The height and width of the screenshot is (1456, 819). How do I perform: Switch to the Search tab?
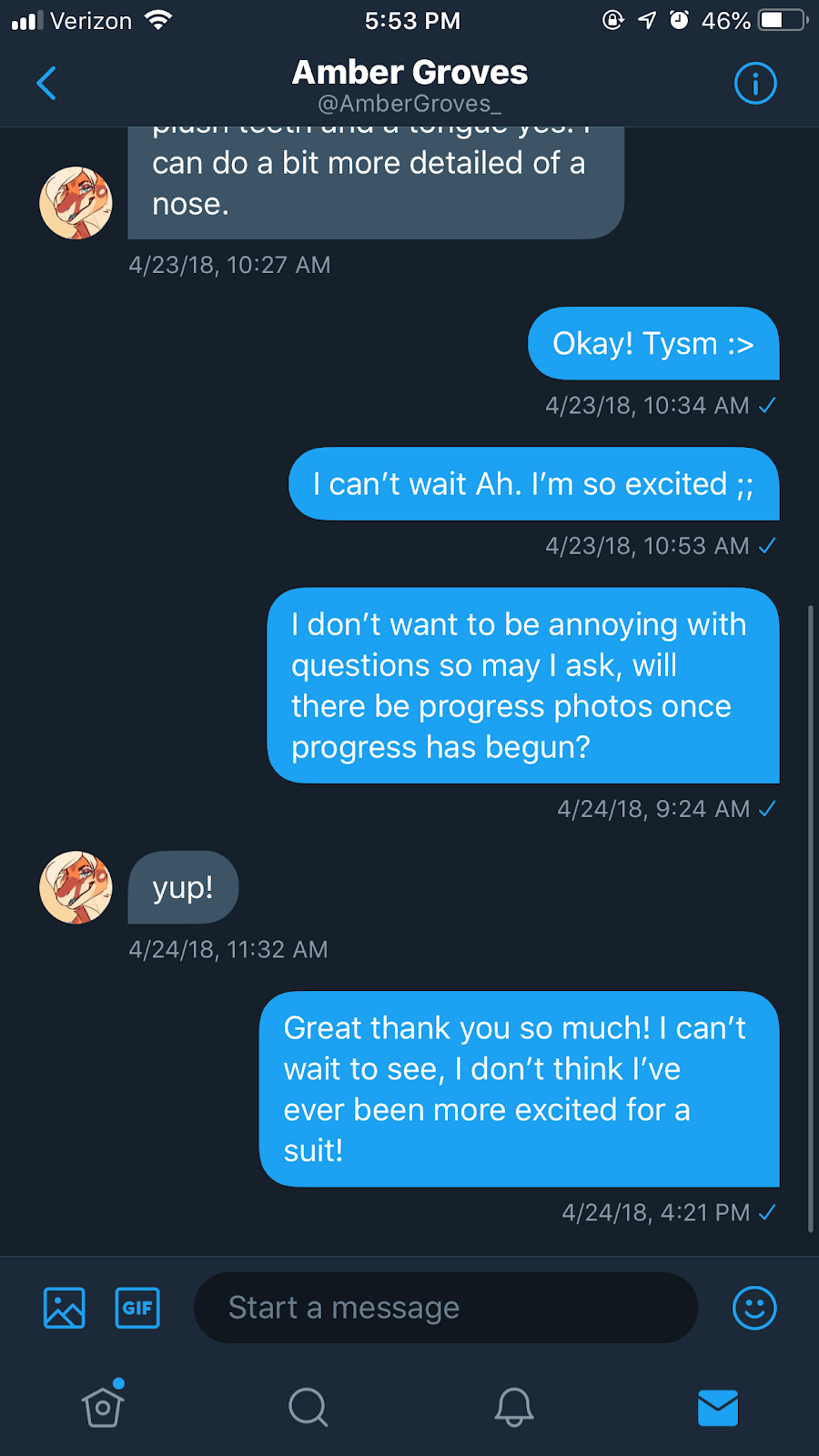(308, 1407)
